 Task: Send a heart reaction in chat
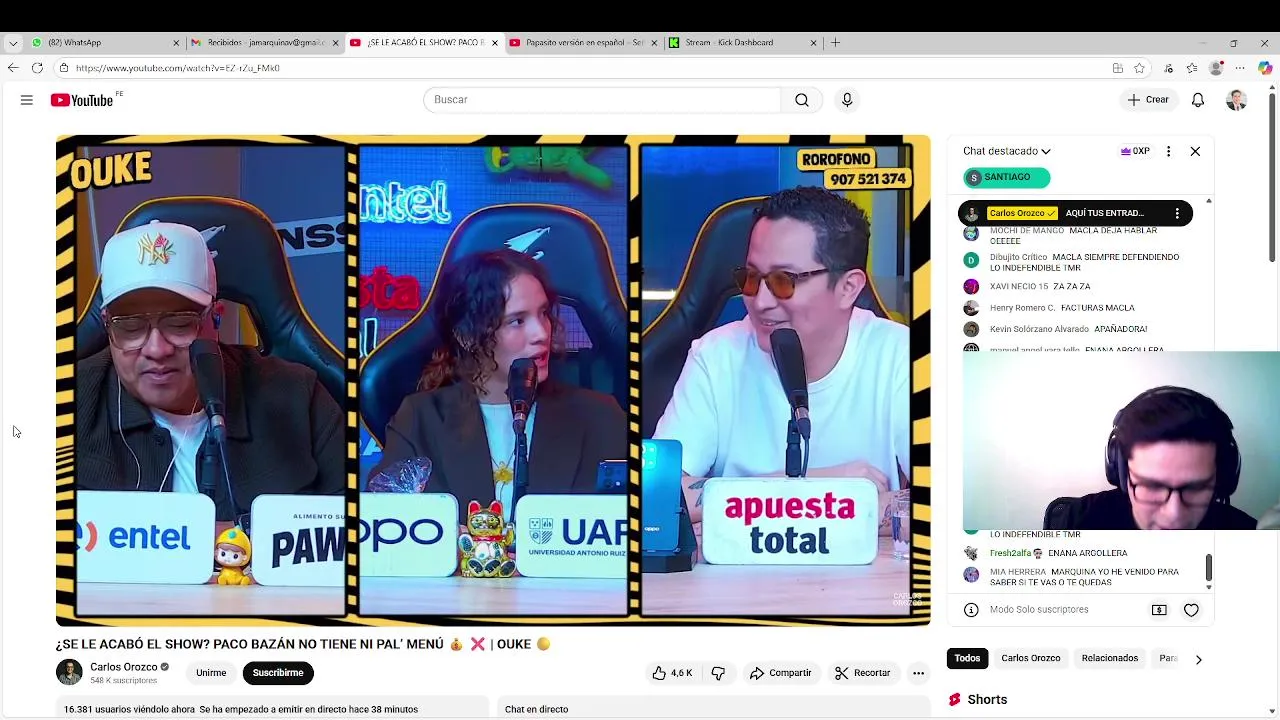pyautogui.click(x=1191, y=610)
